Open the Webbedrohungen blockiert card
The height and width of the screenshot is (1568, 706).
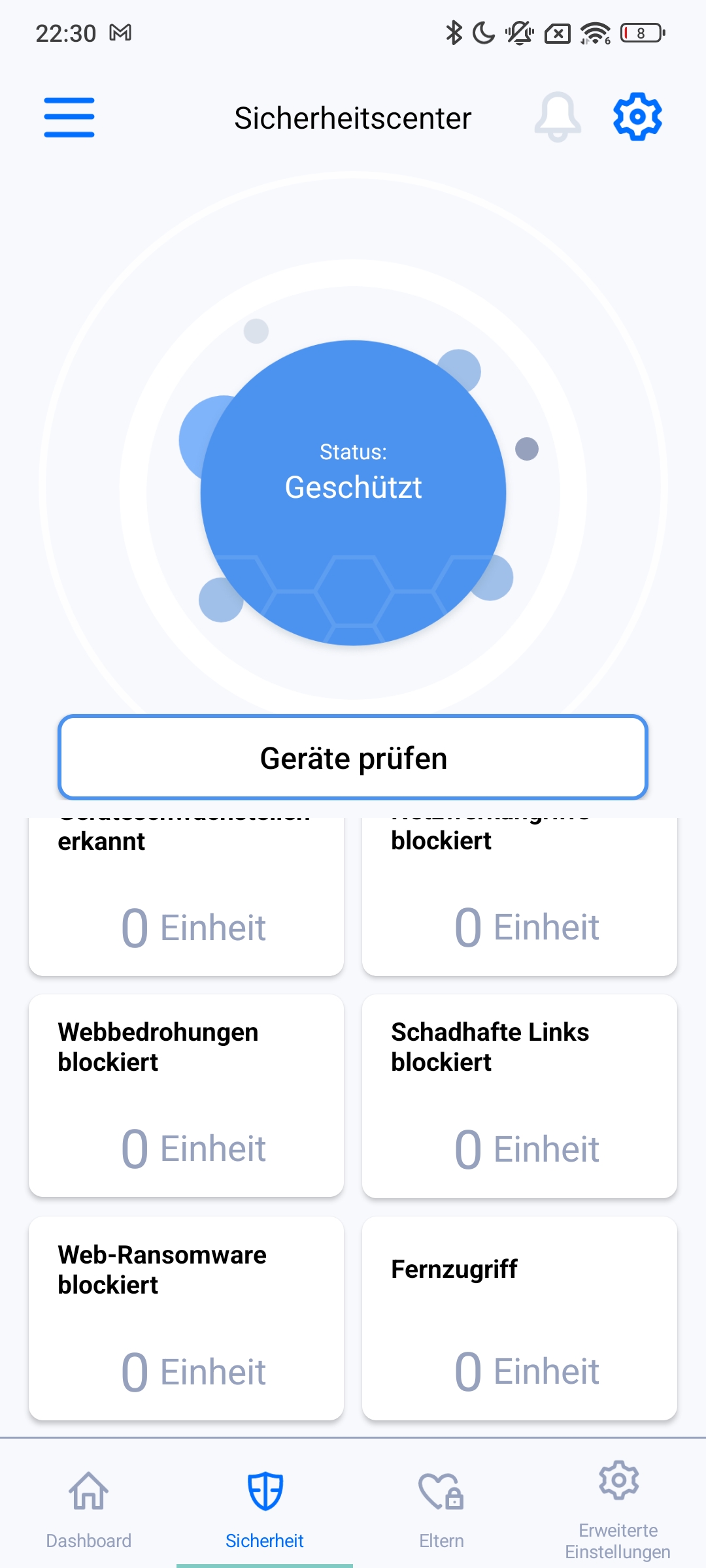pos(186,1096)
